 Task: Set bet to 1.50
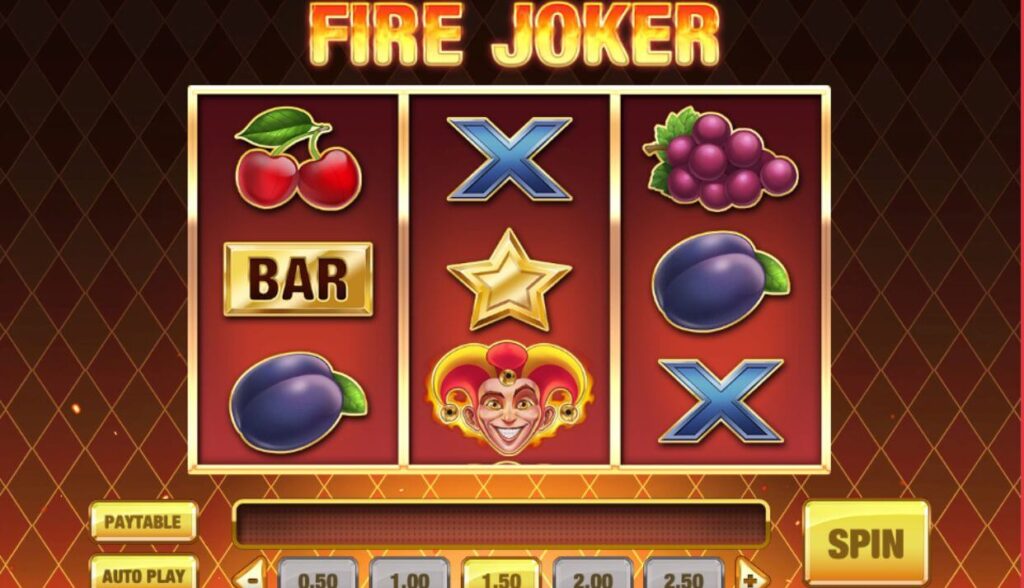[x=501, y=577]
